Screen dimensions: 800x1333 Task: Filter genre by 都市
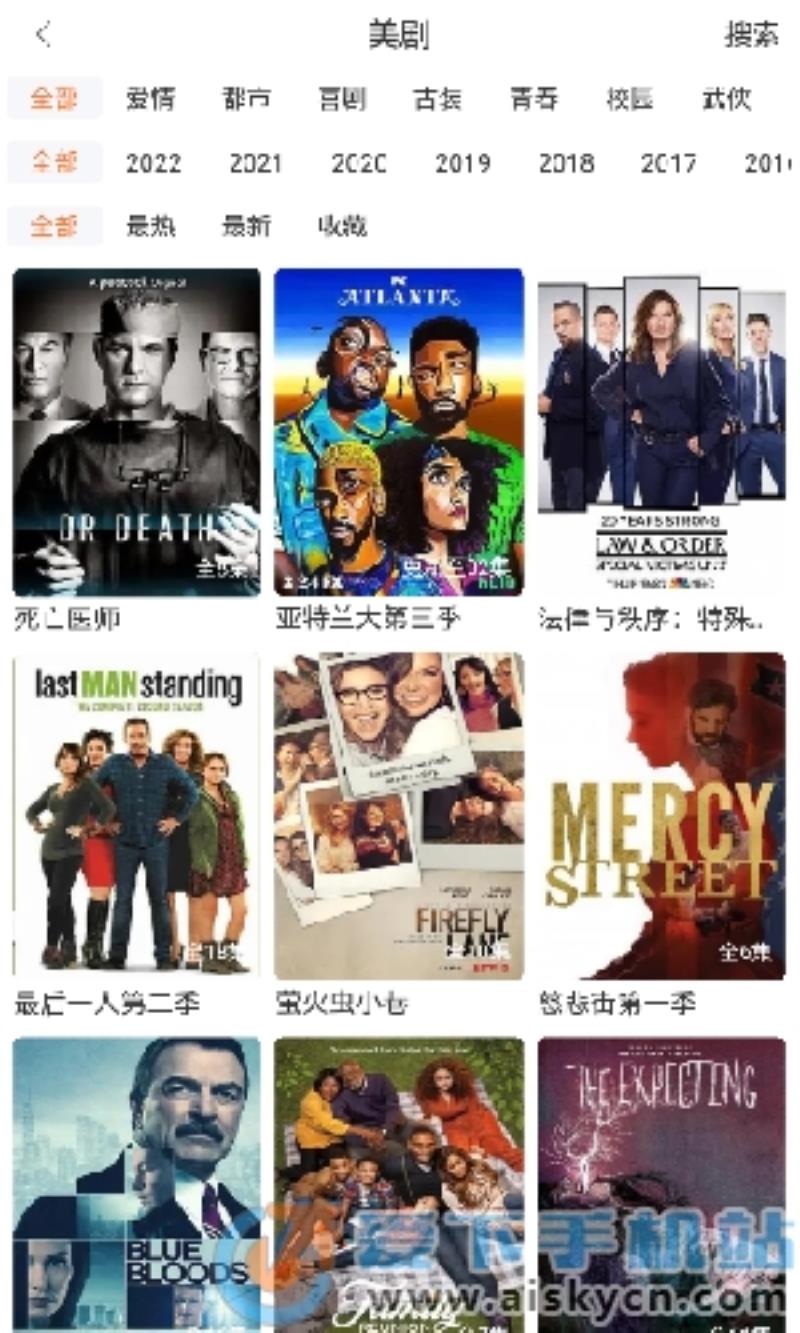(x=247, y=99)
